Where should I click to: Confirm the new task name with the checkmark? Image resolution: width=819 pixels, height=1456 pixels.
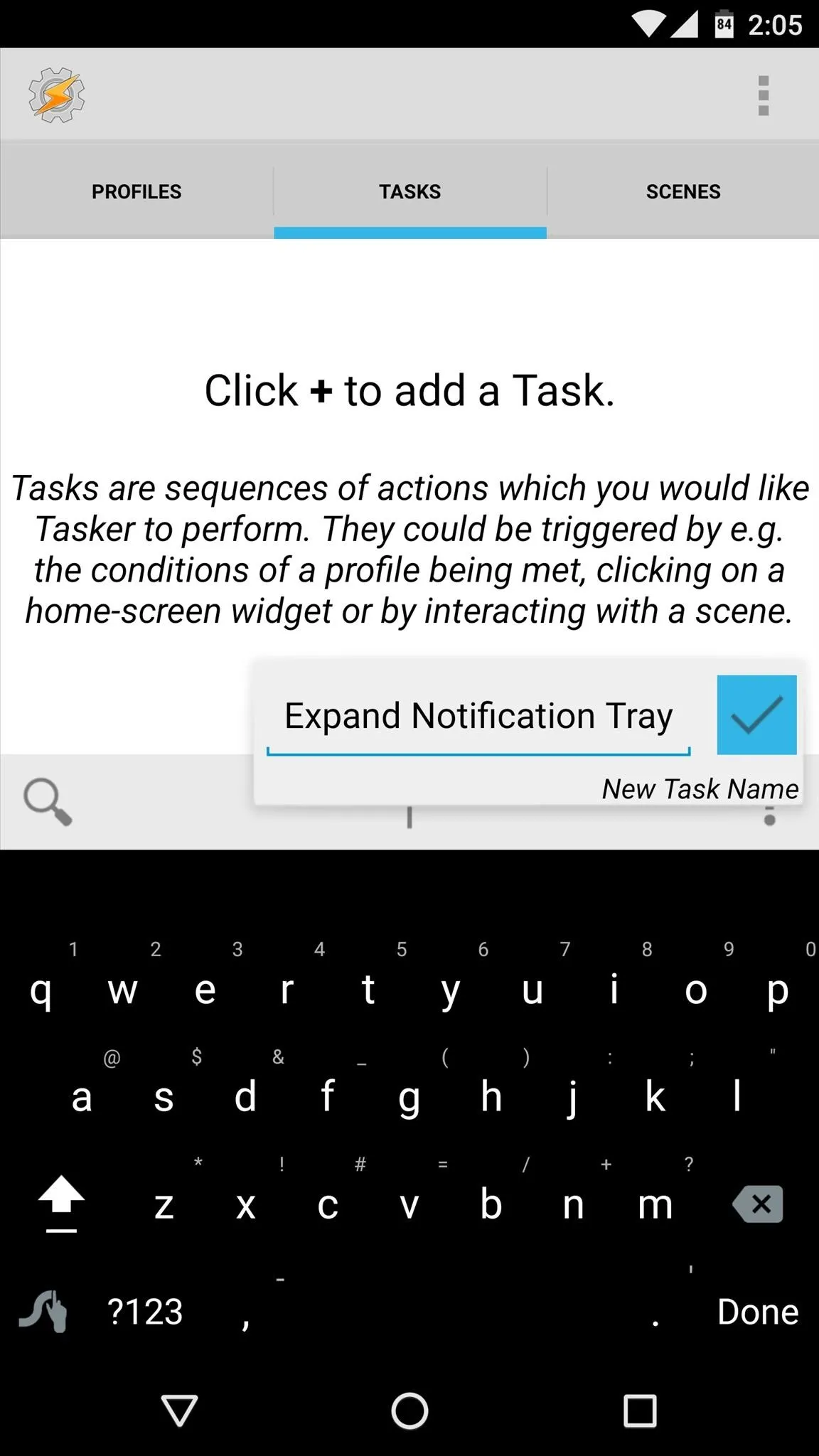coord(756,714)
